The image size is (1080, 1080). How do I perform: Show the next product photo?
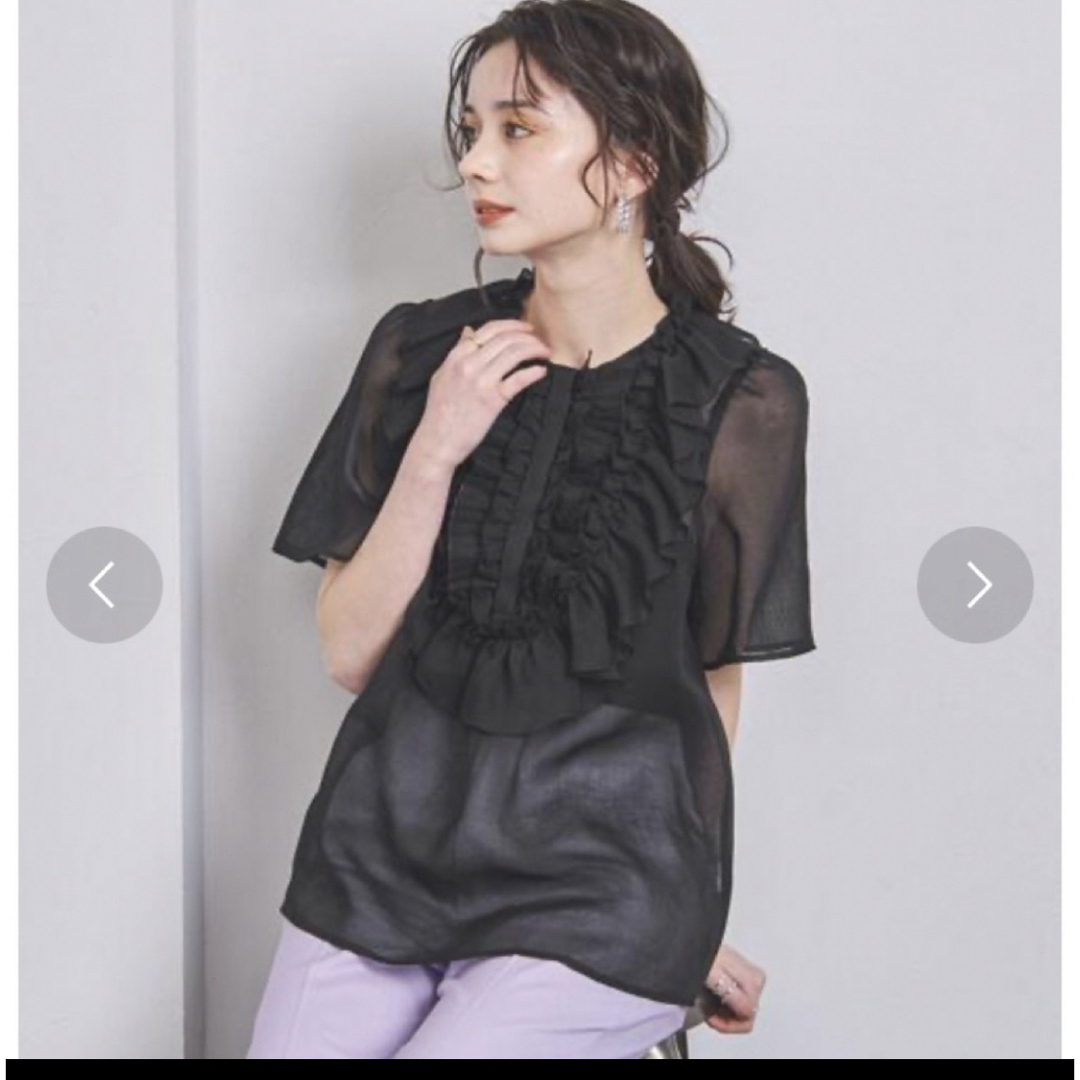[x=975, y=585]
